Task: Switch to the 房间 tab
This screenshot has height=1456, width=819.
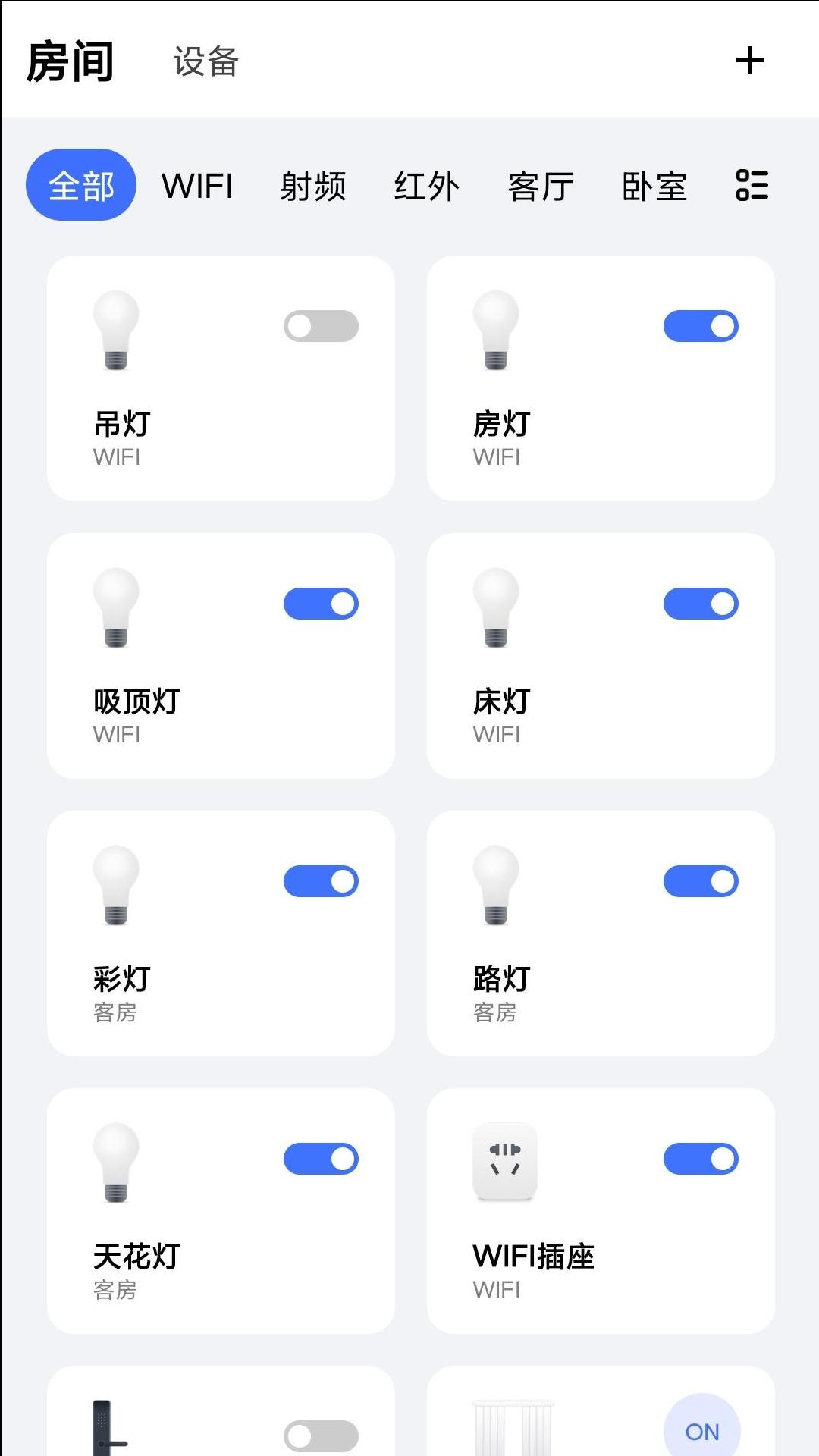Action: (70, 61)
